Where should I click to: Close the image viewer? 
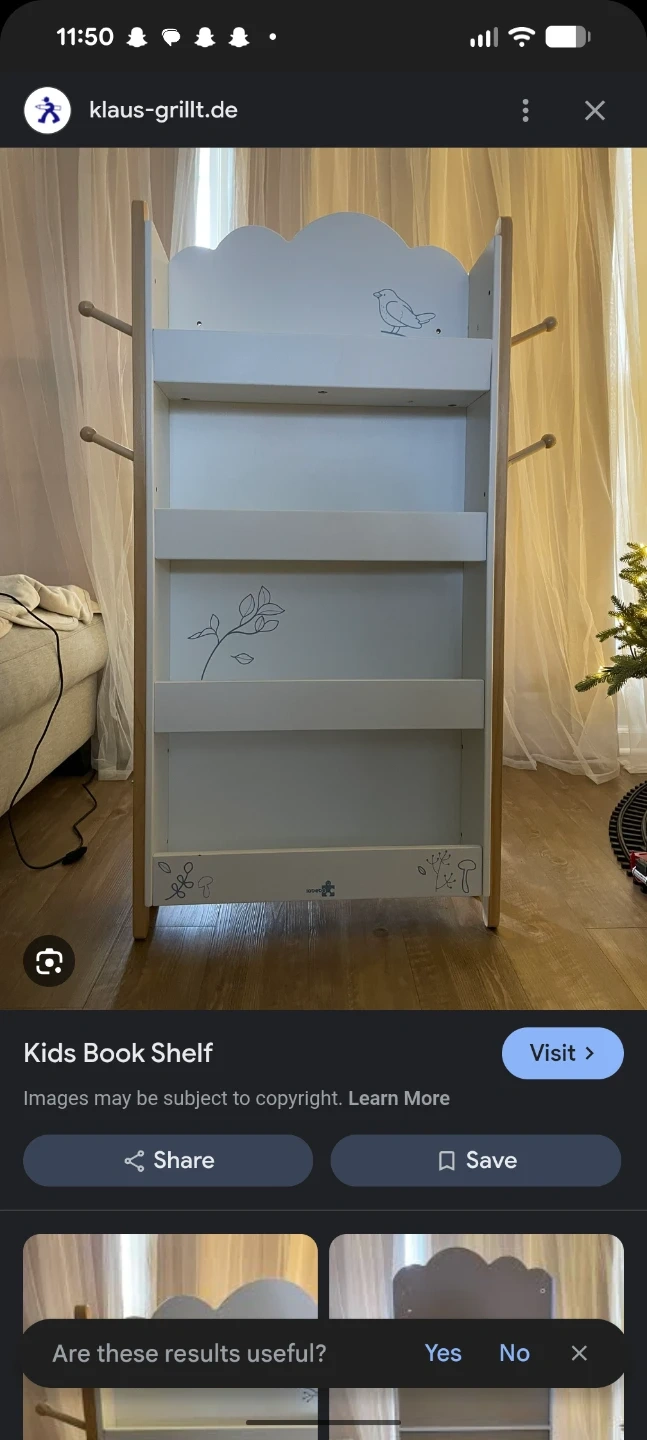(595, 110)
